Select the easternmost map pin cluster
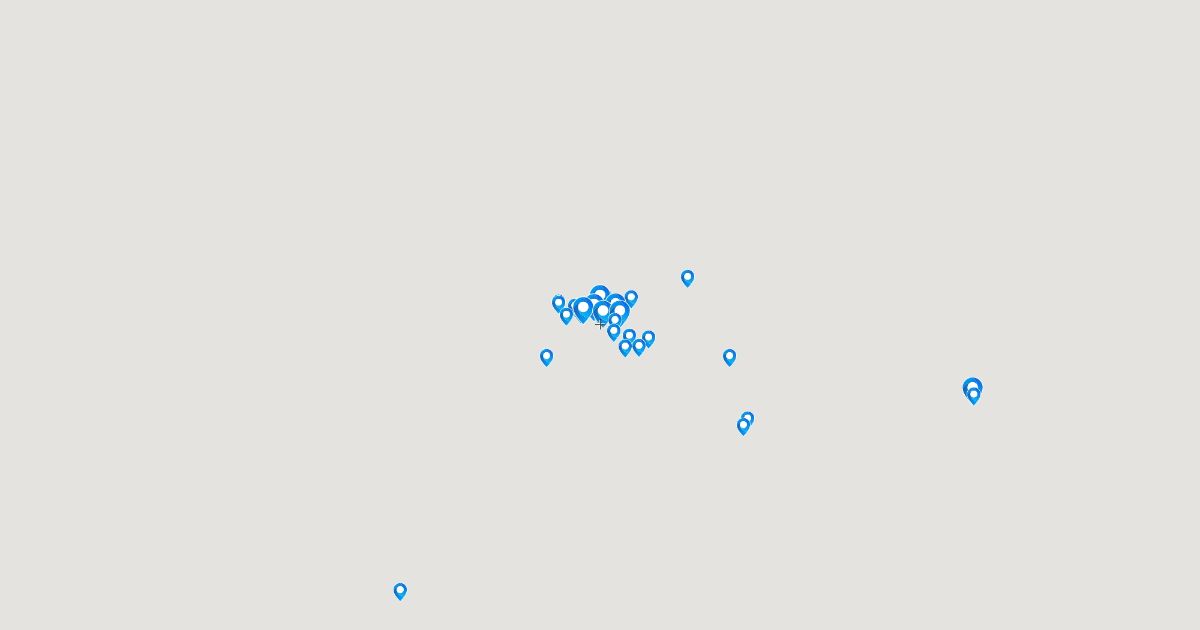This screenshot has width=1200, height=630. [x=972, y=389]
